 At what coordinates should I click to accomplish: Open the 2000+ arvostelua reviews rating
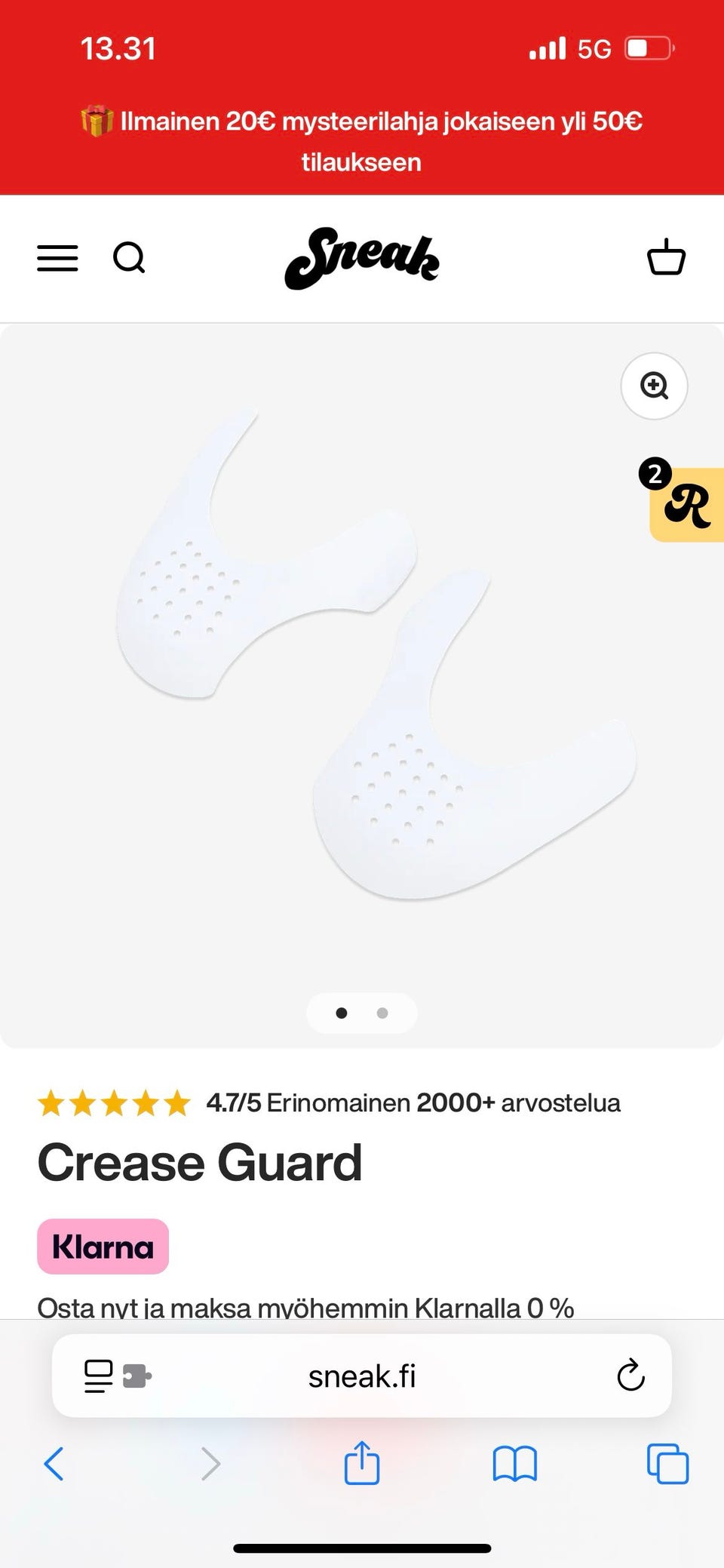(x=329, y=1102)
